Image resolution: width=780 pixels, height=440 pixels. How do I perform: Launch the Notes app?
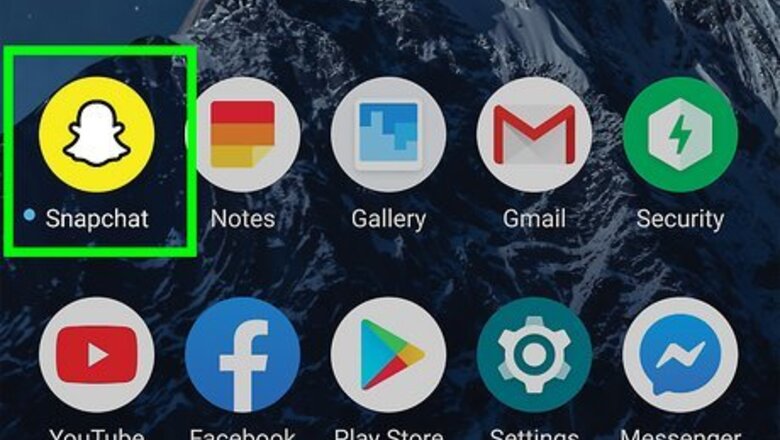pos(243,135)
